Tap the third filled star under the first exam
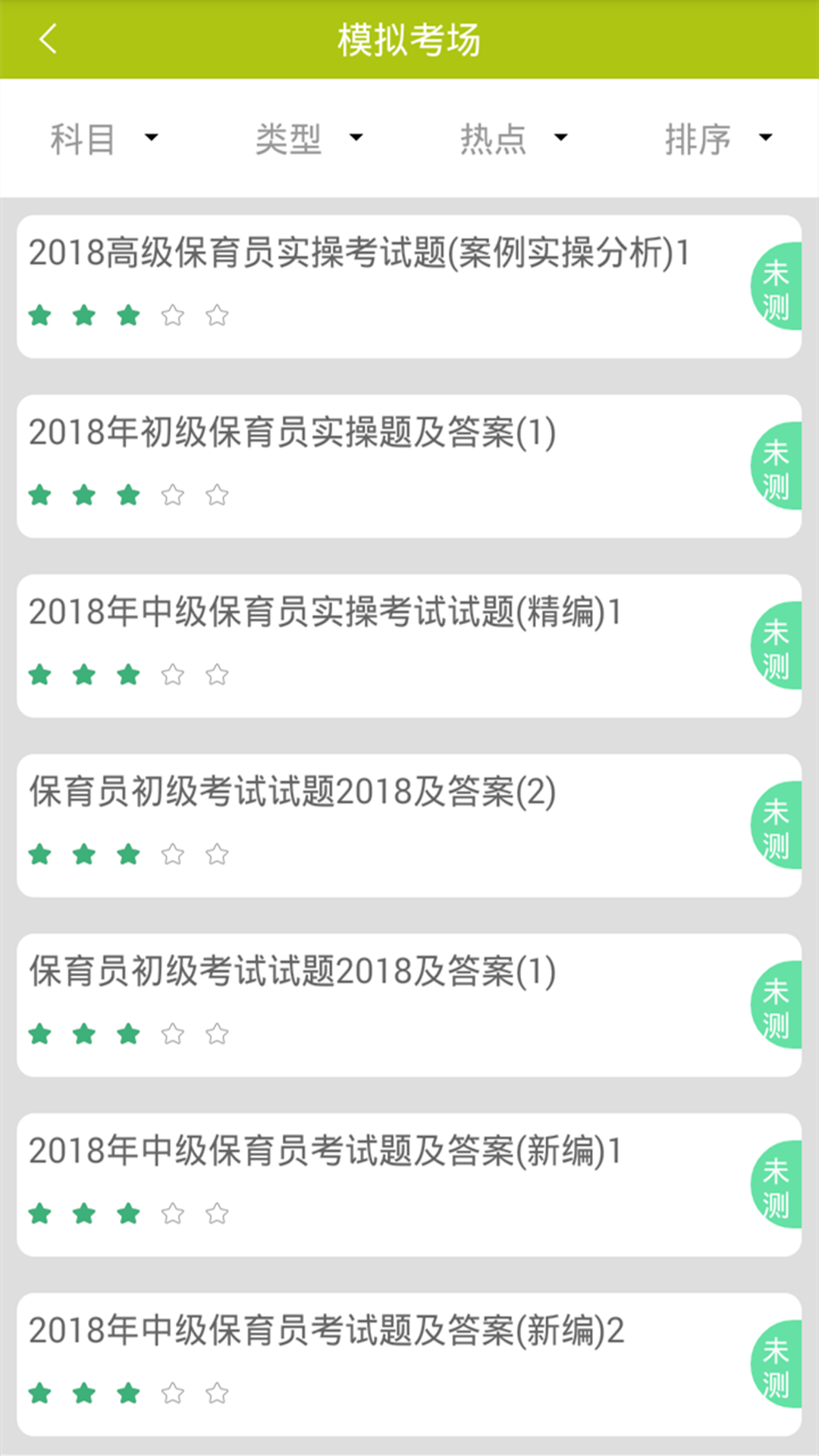Image resolution: width=819 pixels, height=1456 pixels. [x=128, y=315]
